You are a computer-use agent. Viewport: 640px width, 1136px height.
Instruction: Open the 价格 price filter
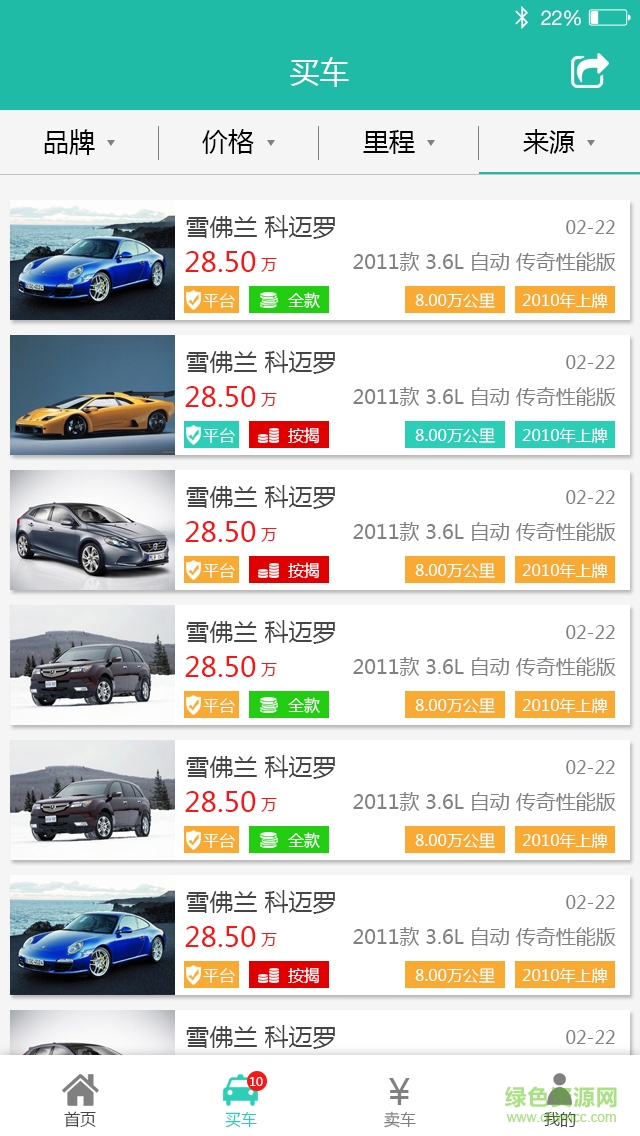238,143
